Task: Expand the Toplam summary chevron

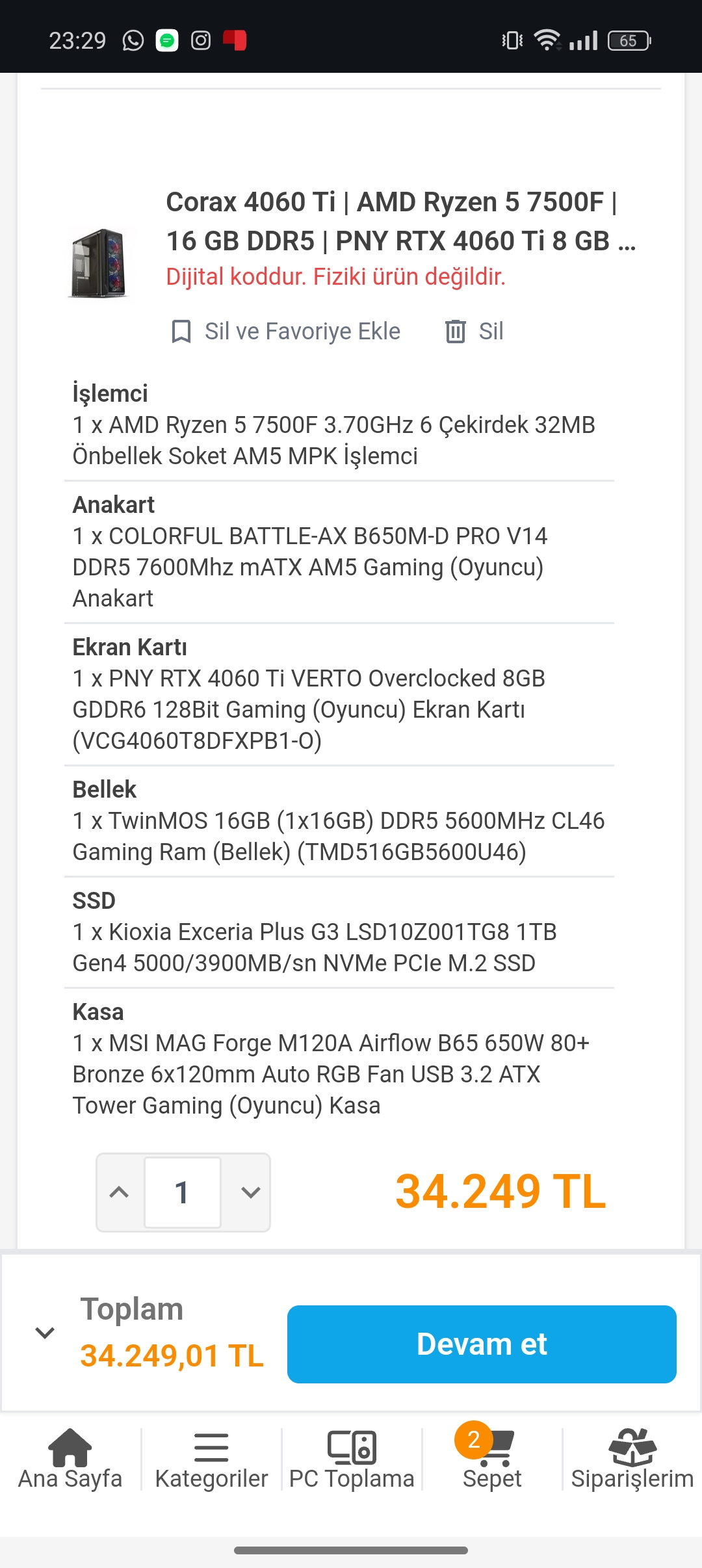Action: tap(45, 1333)
